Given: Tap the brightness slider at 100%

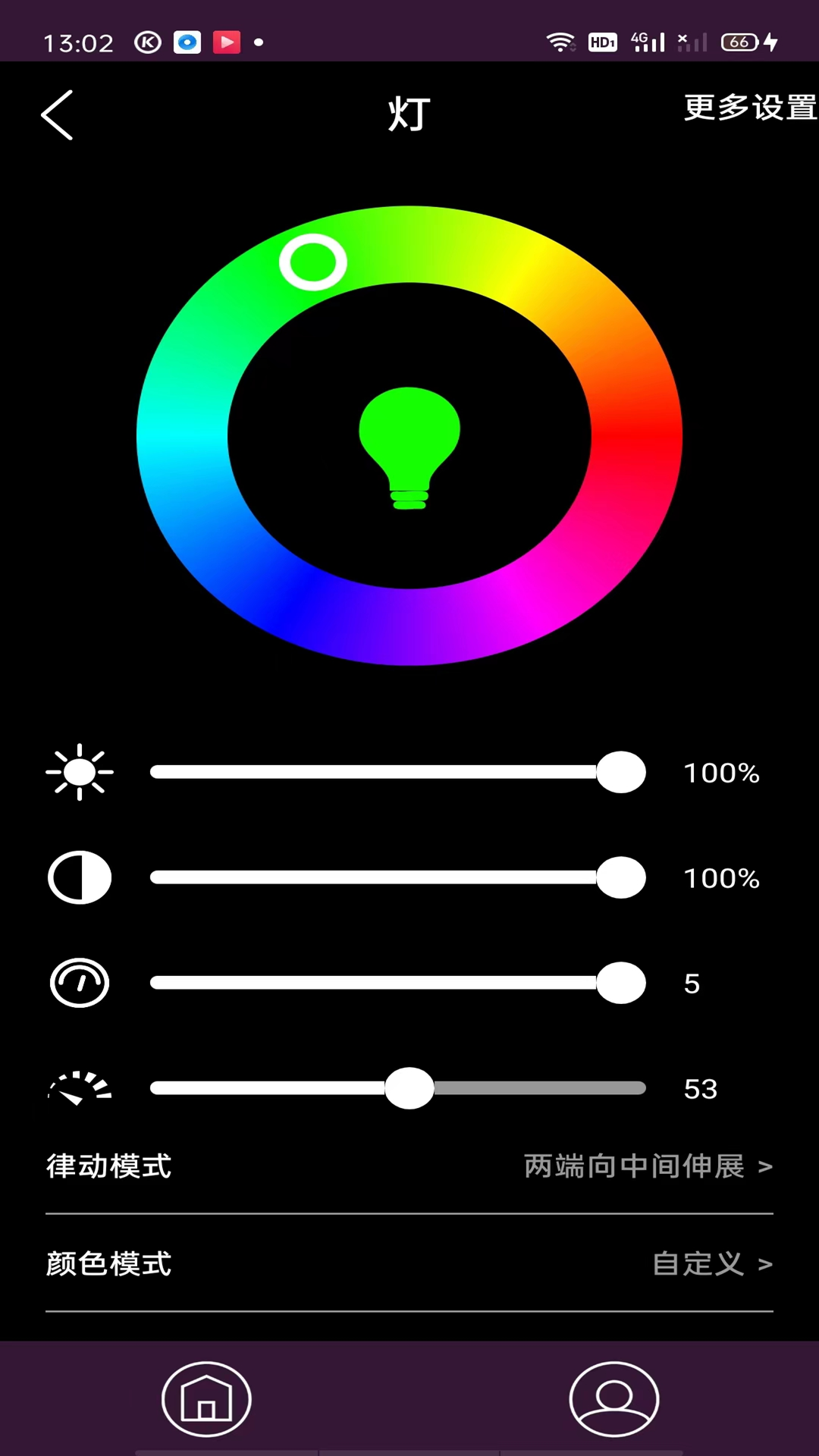Looking at the screenshot, I should (x=398, y=772).
